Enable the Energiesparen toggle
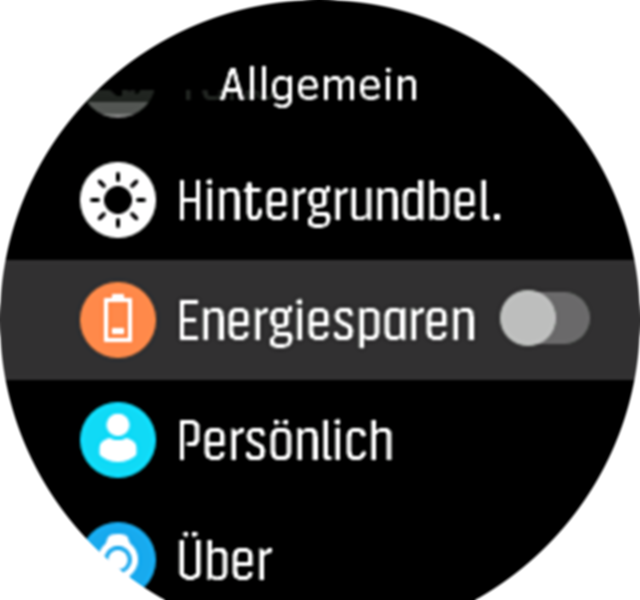The image size is (640, 600). point(544,321)
